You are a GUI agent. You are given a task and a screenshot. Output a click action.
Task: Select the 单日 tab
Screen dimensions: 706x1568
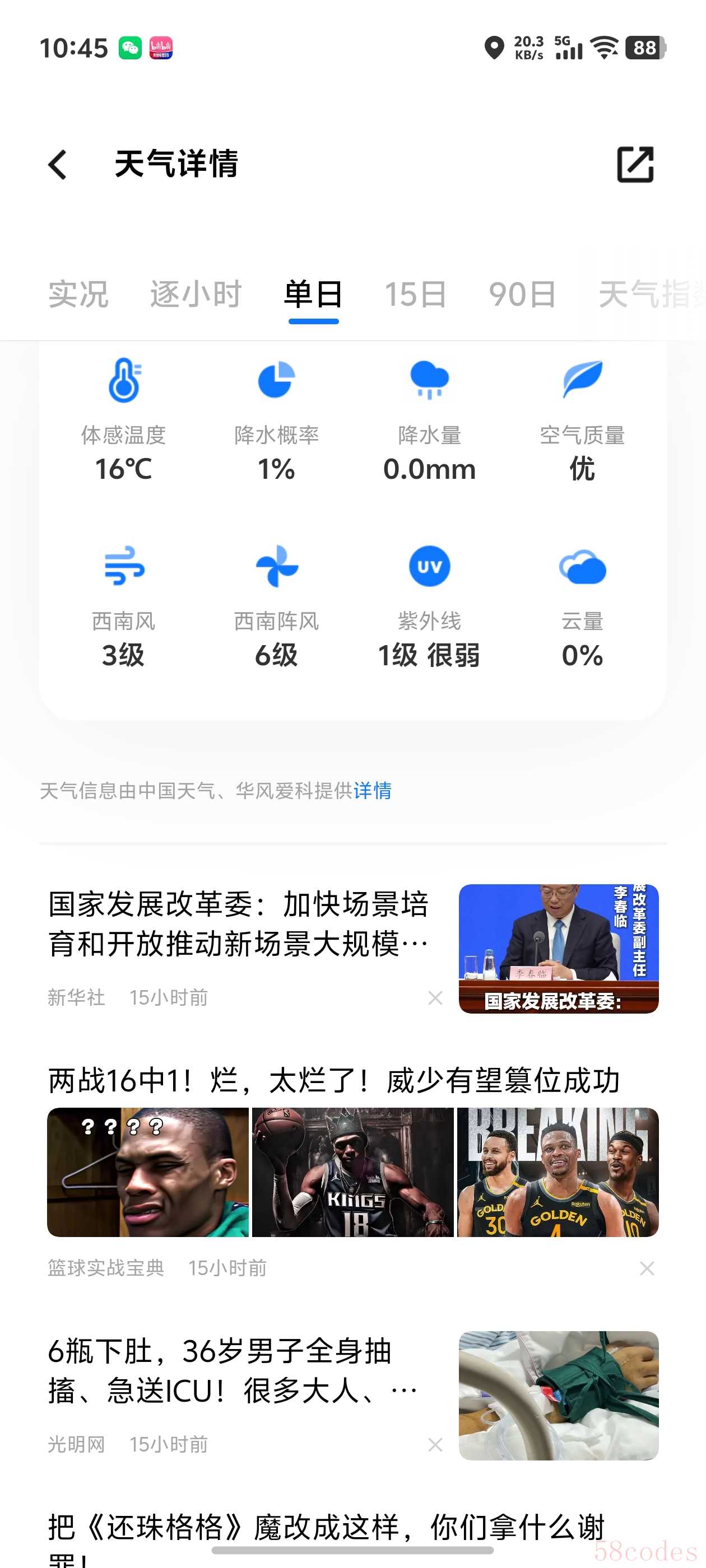[x=313, y=295]
